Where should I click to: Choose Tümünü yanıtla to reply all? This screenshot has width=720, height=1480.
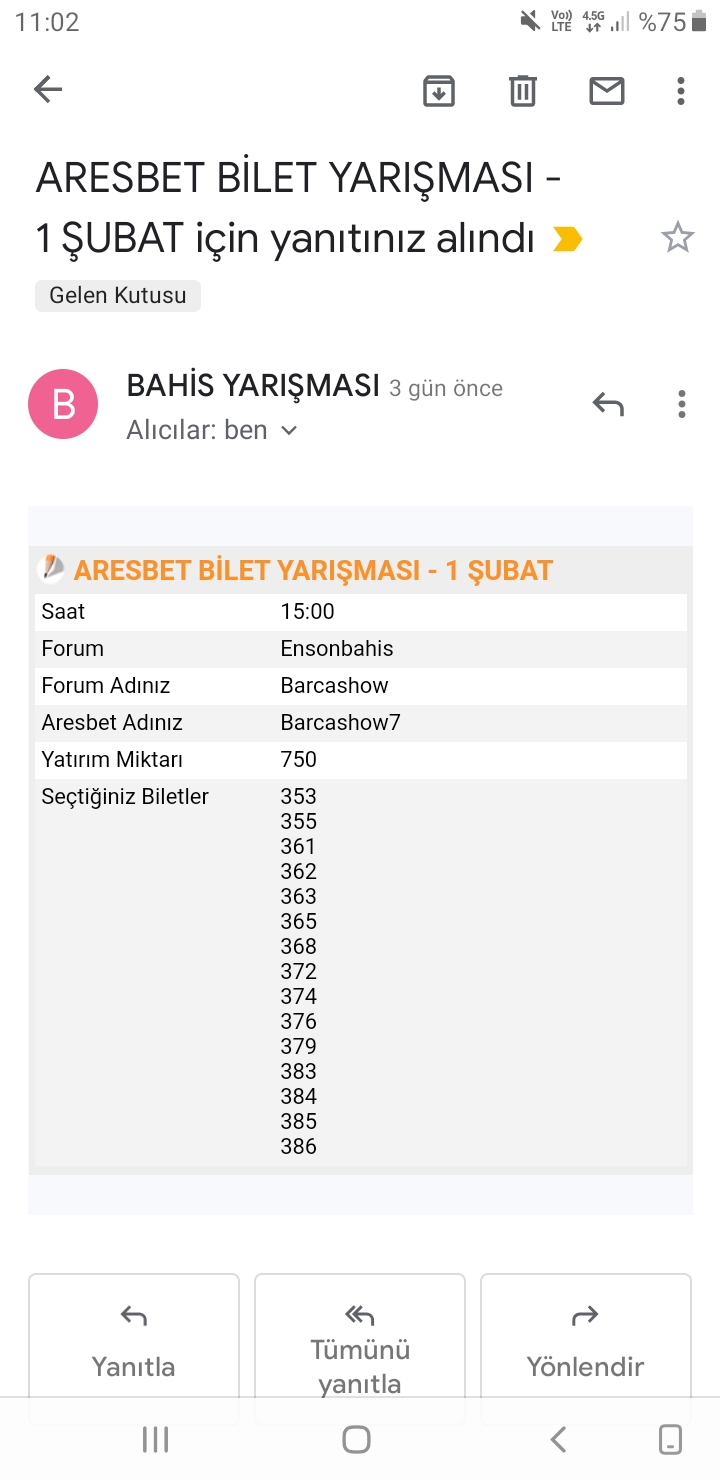pos(360,1336)
